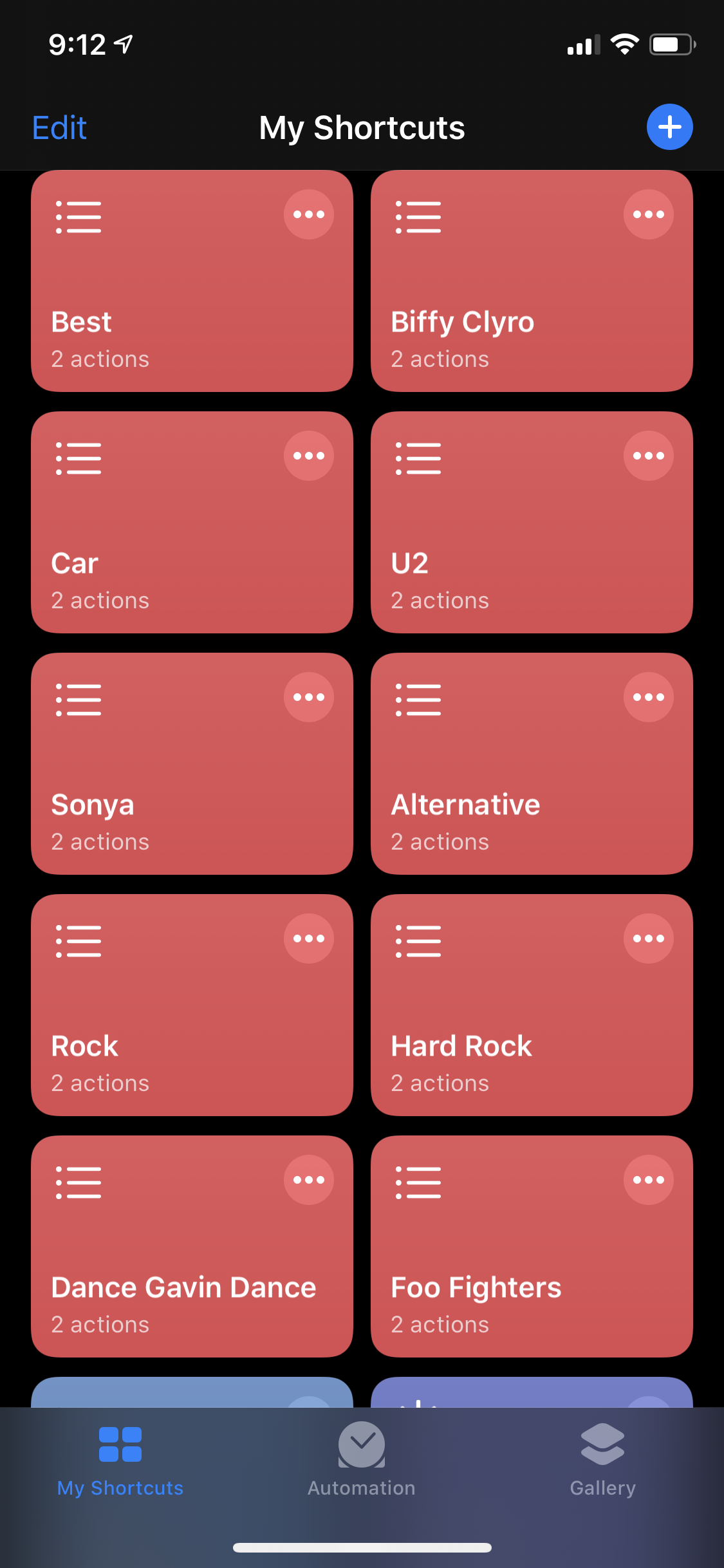This screenshot has width=724, height=1568.
Task: Open the Alternative shortcut's ellipsis menu
Action: [x=648, y=697]
